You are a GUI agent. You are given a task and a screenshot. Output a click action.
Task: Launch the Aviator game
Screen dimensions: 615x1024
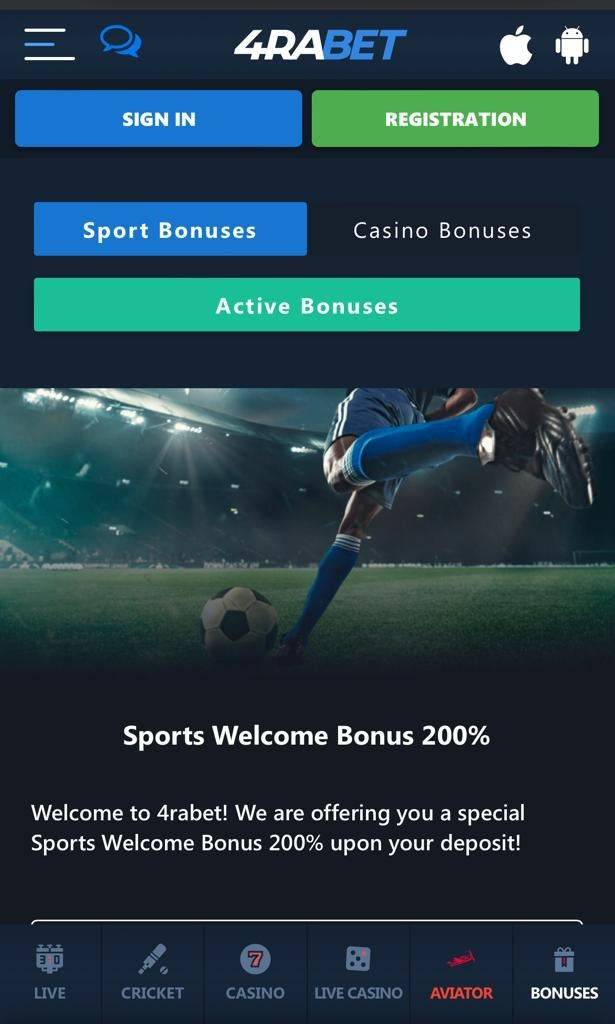(461, 973)
